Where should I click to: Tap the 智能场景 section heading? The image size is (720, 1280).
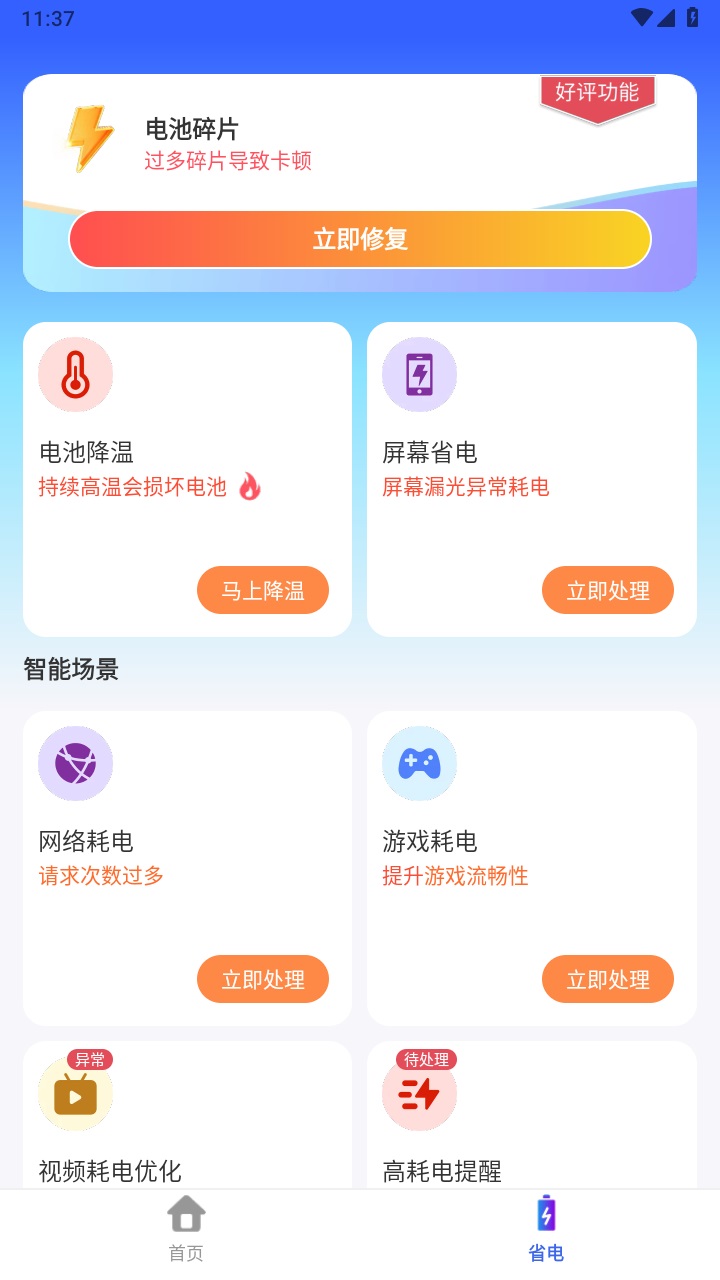(x=70, y=670)
